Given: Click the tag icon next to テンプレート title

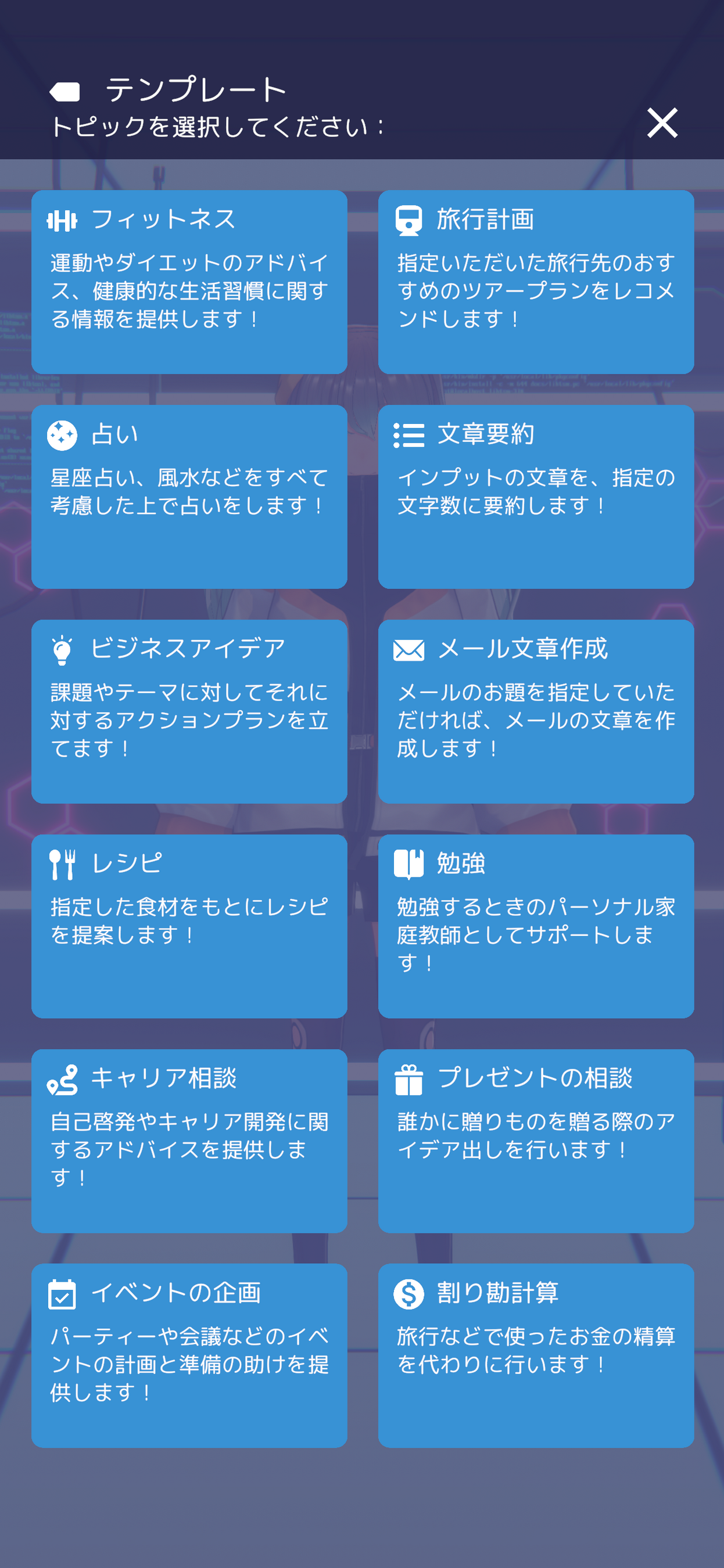Looking at the screenshot, I should tap(67, 92).
